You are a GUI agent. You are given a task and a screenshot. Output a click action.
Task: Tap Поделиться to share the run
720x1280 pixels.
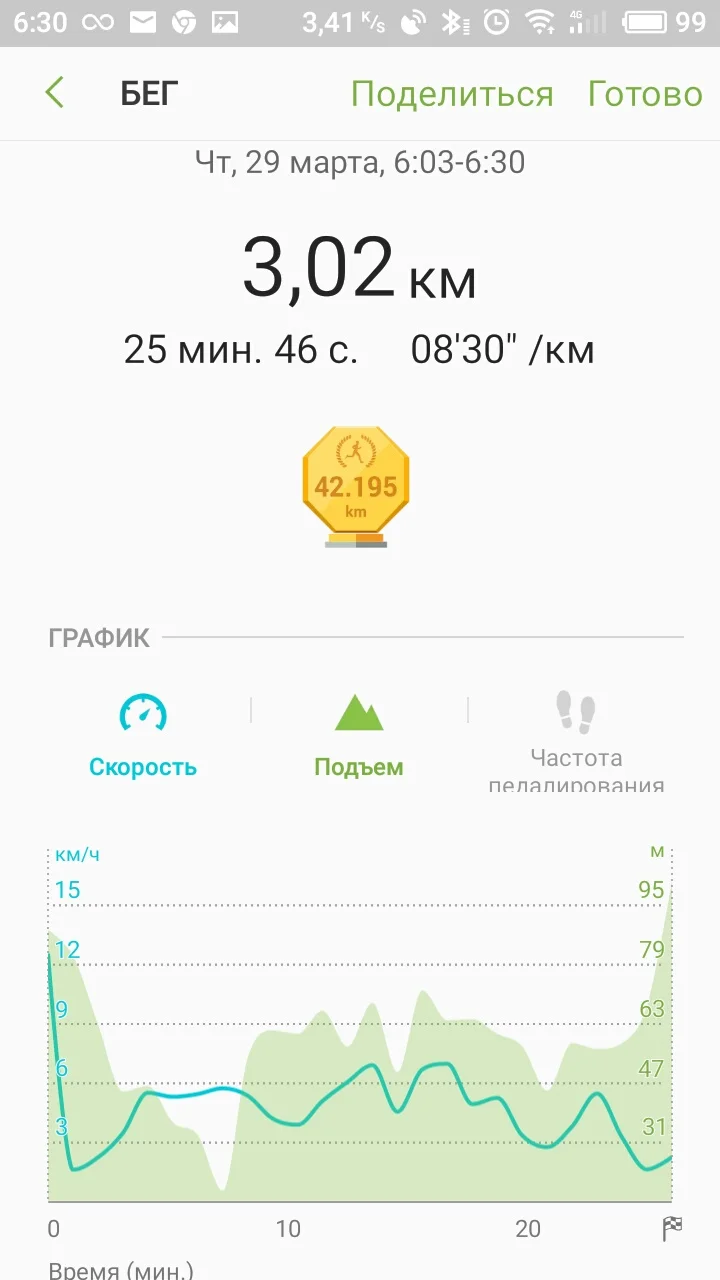pyautogui.click(x=451, y=94)
